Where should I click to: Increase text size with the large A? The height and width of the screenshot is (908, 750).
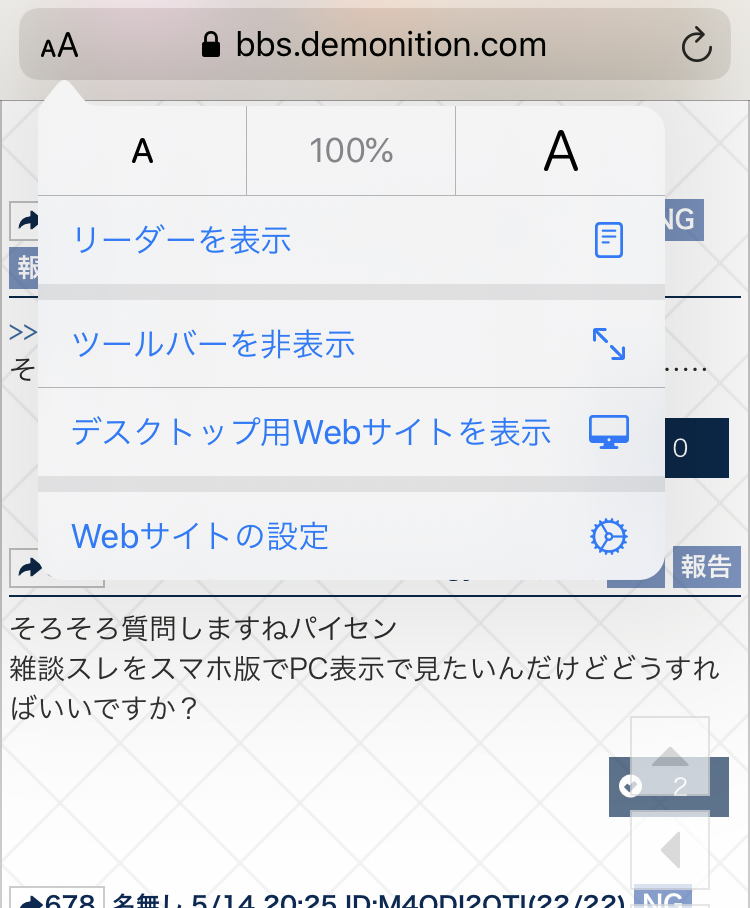coord(560,151)
